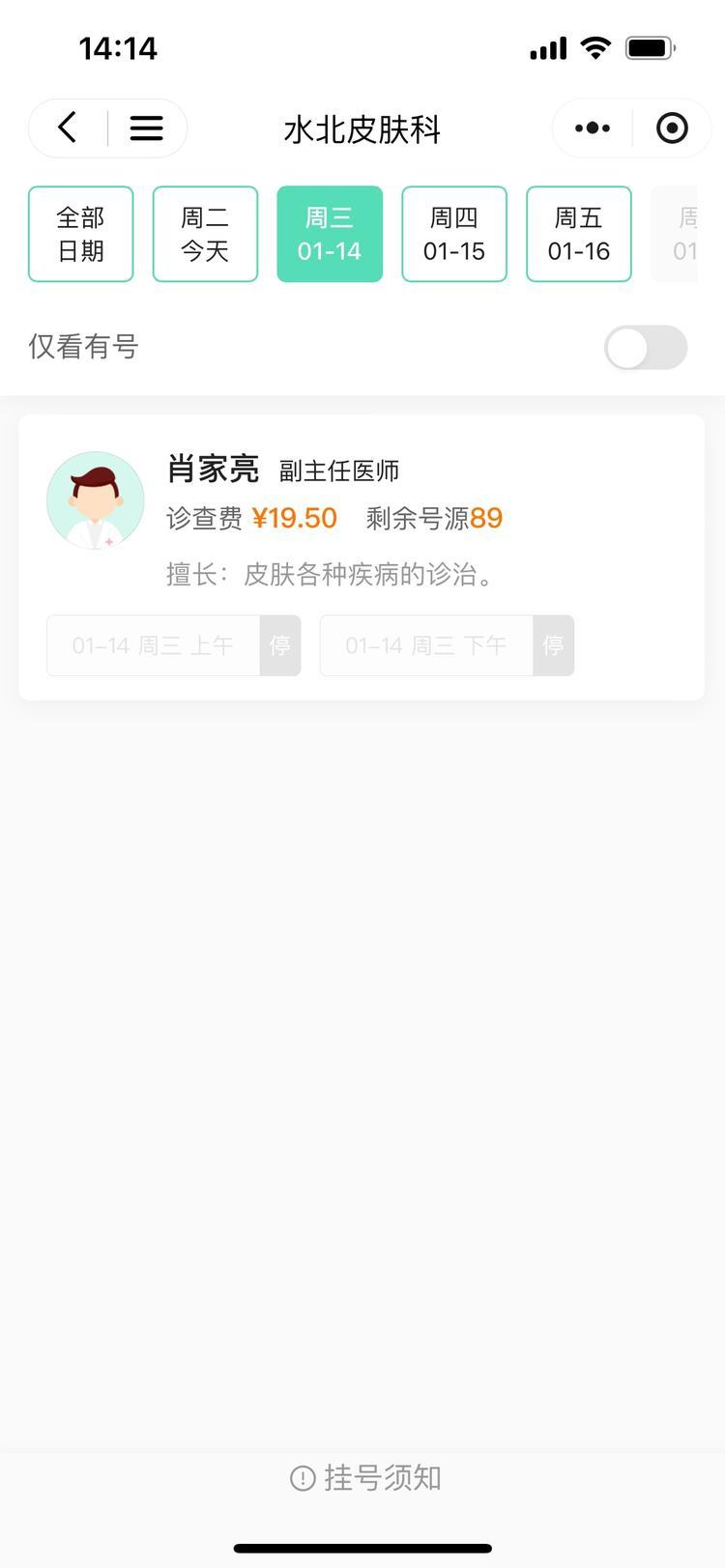This screenshot has width=725, height=1568.
Task: Open 挂号须知 registration notice
Action: click(365, 1477)
